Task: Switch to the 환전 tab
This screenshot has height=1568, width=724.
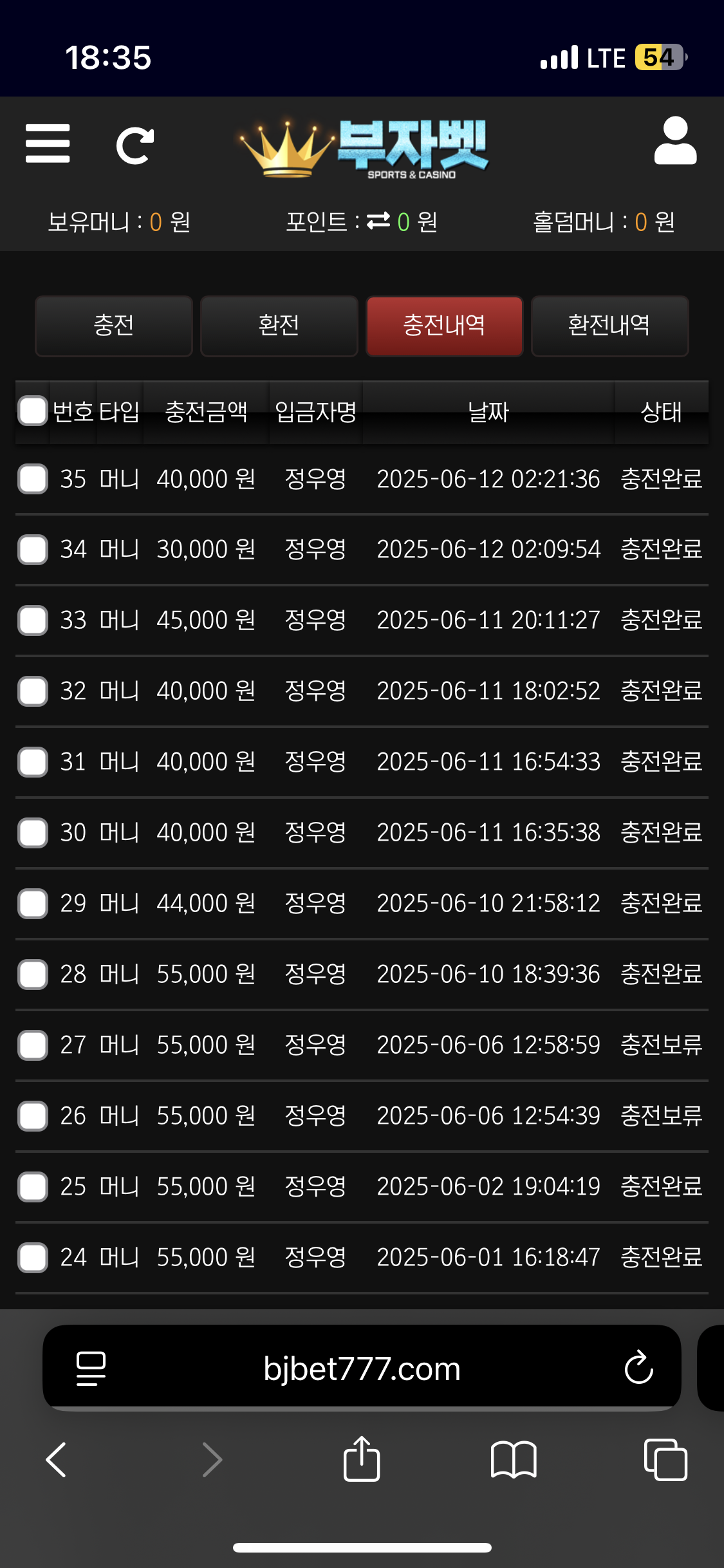Action: 279,326
